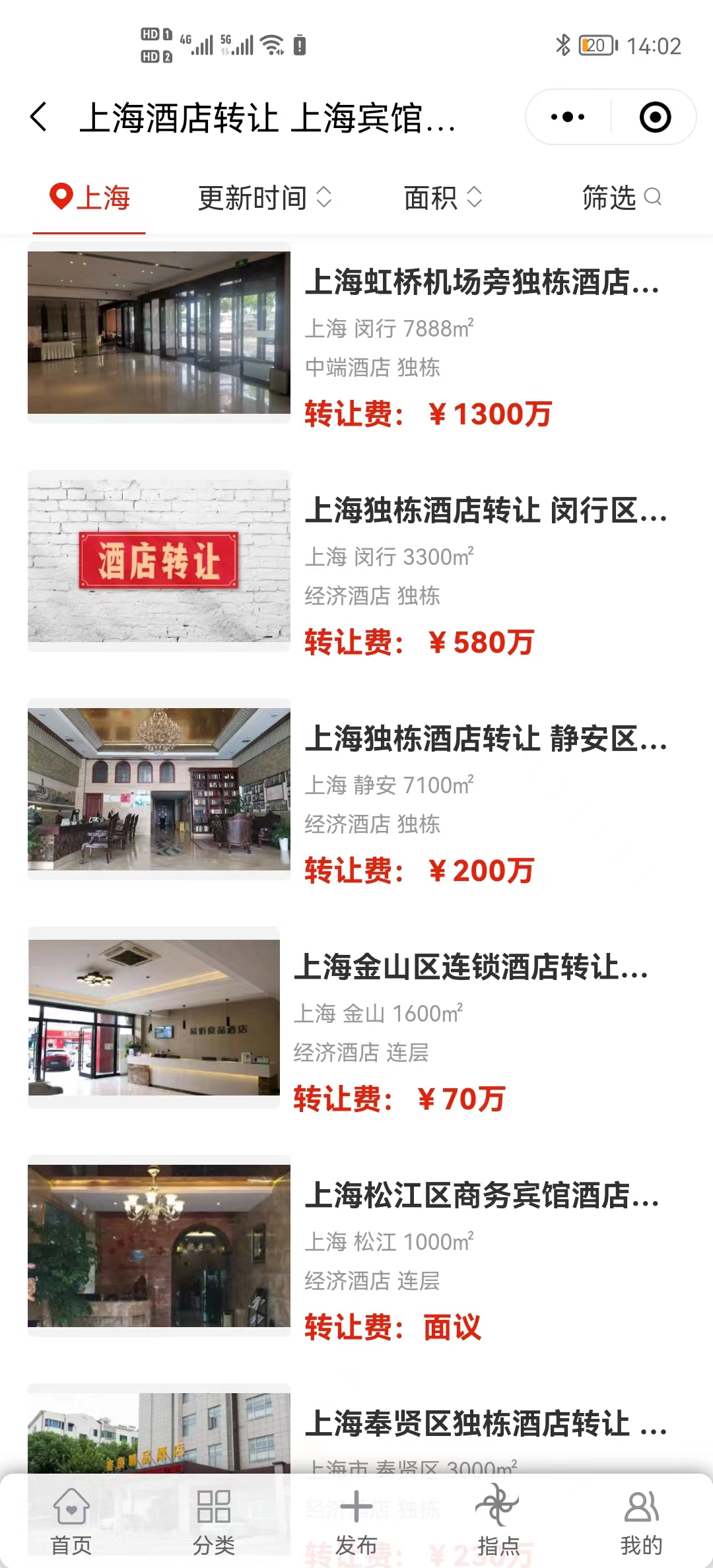Open the 上海金山区连锁酒店转让 listing
Viewport: 713px width, 1568px height.
click(x=470, y=967)
